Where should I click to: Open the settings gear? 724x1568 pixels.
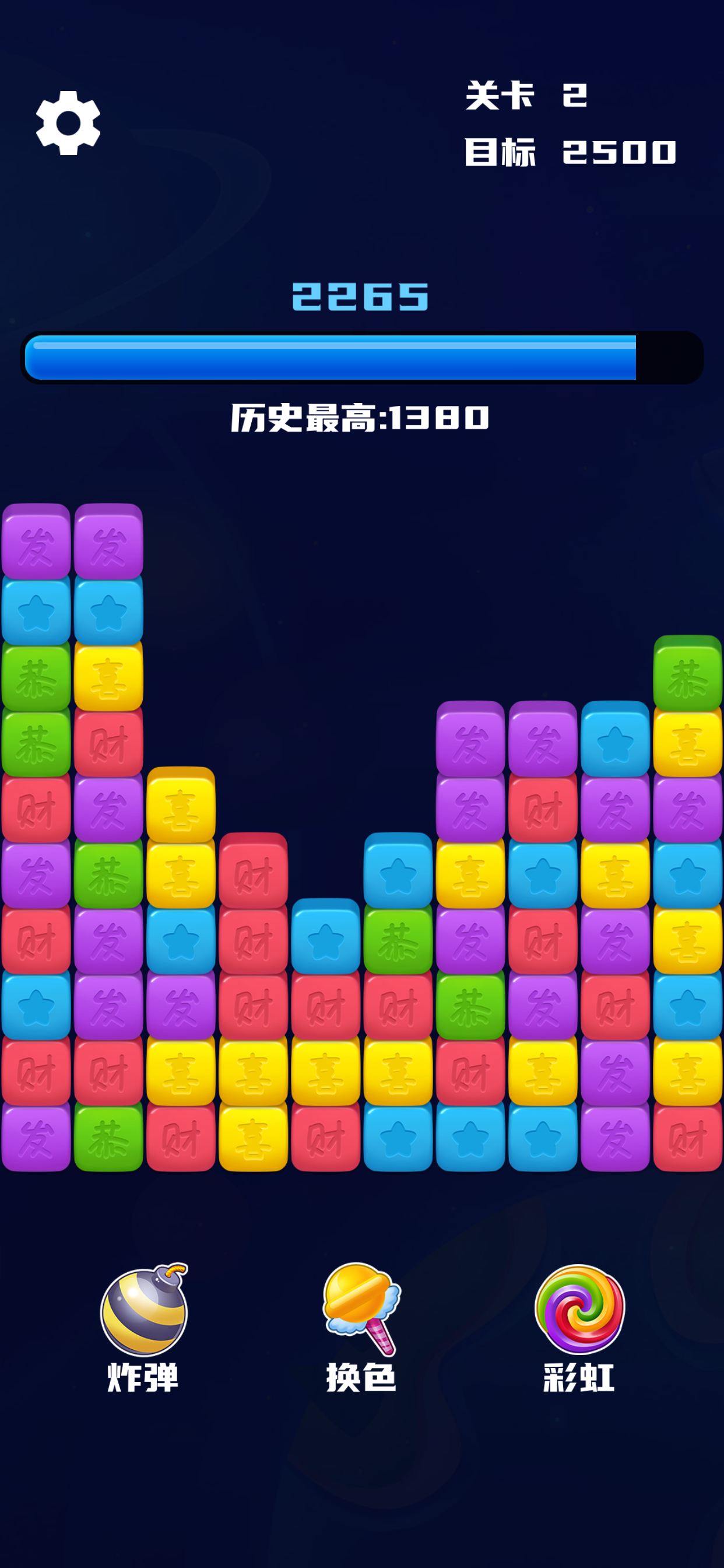coord(68,123)
